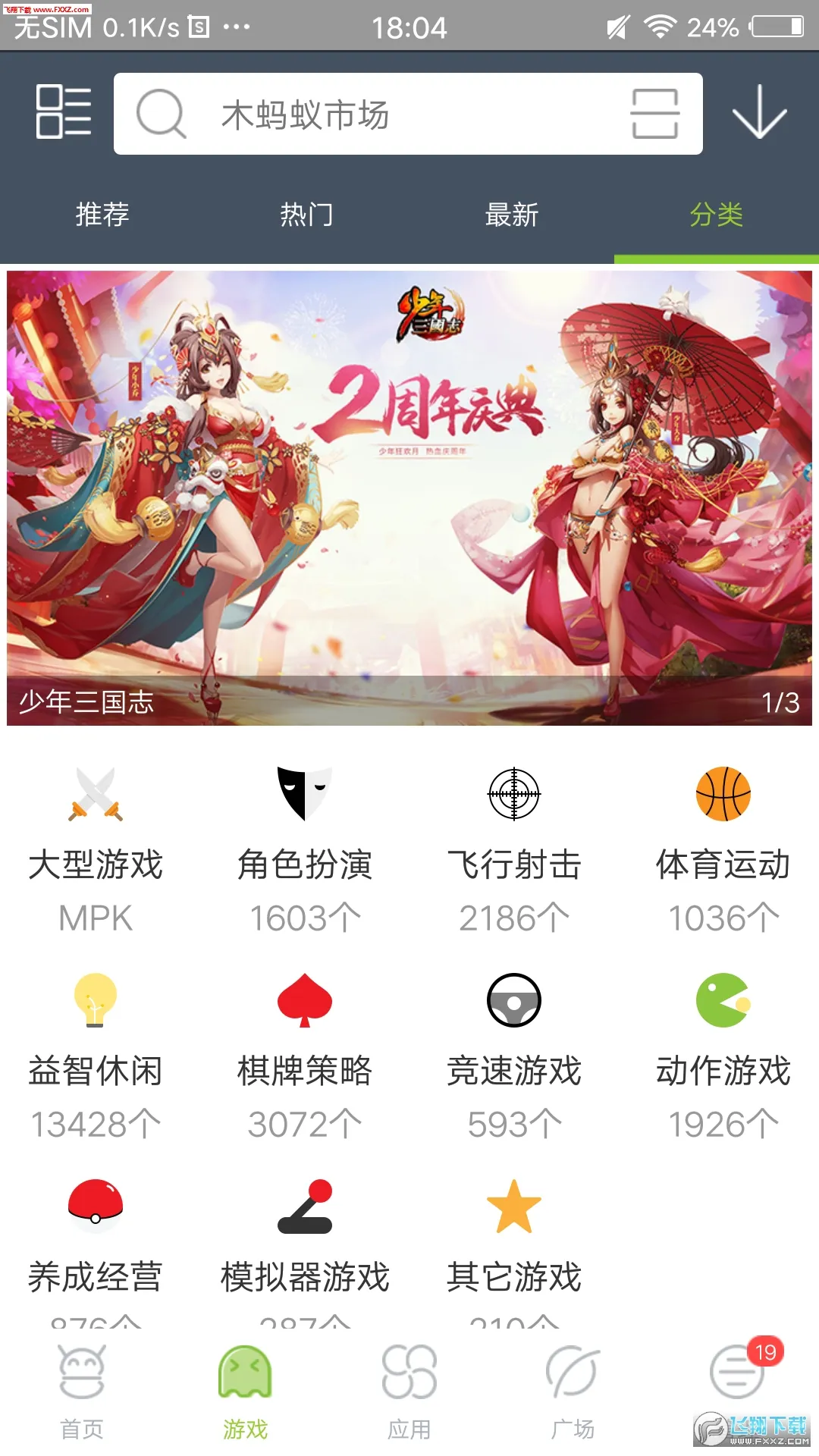
Task: Tap the 木蚂蚁市场 search box
Action: 379,115
